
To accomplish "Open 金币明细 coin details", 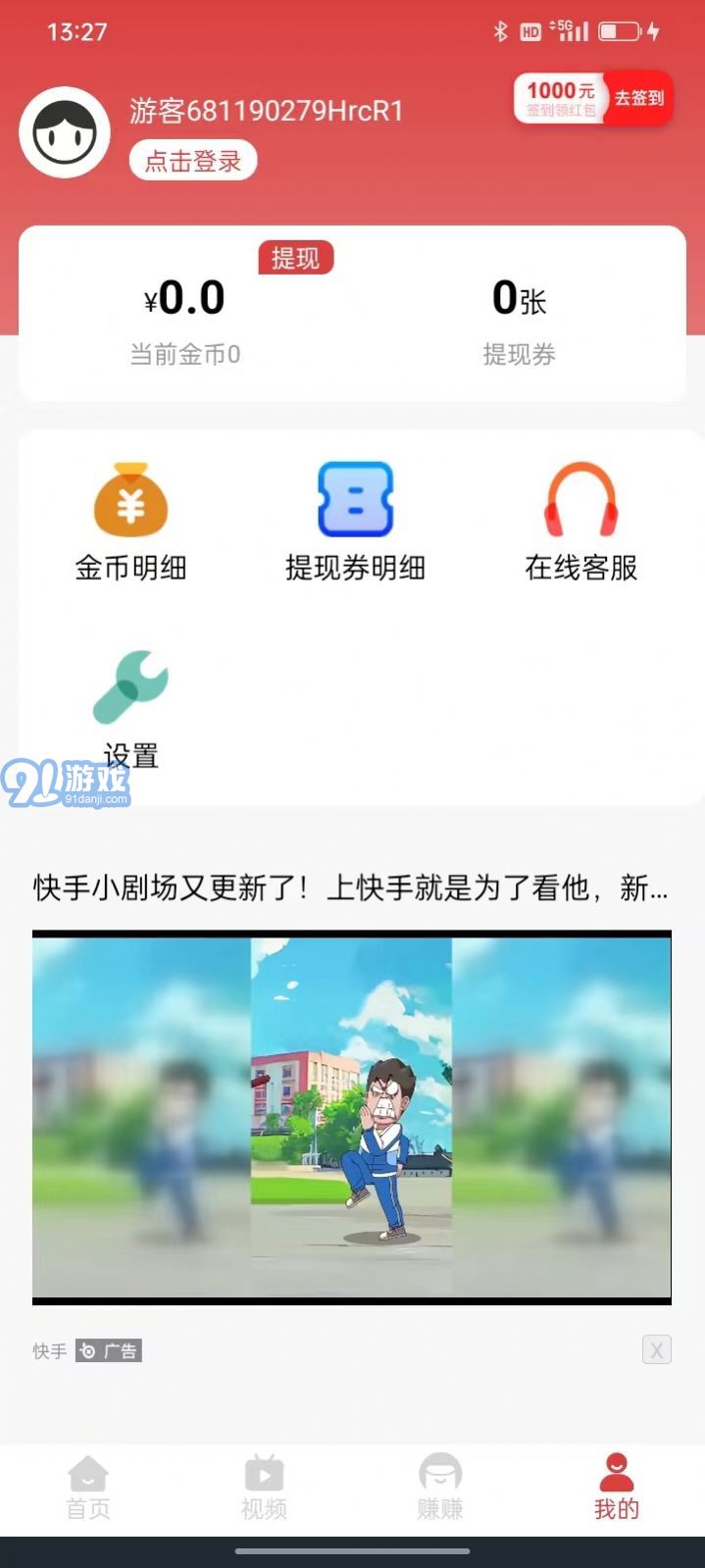I will [130, 522].
